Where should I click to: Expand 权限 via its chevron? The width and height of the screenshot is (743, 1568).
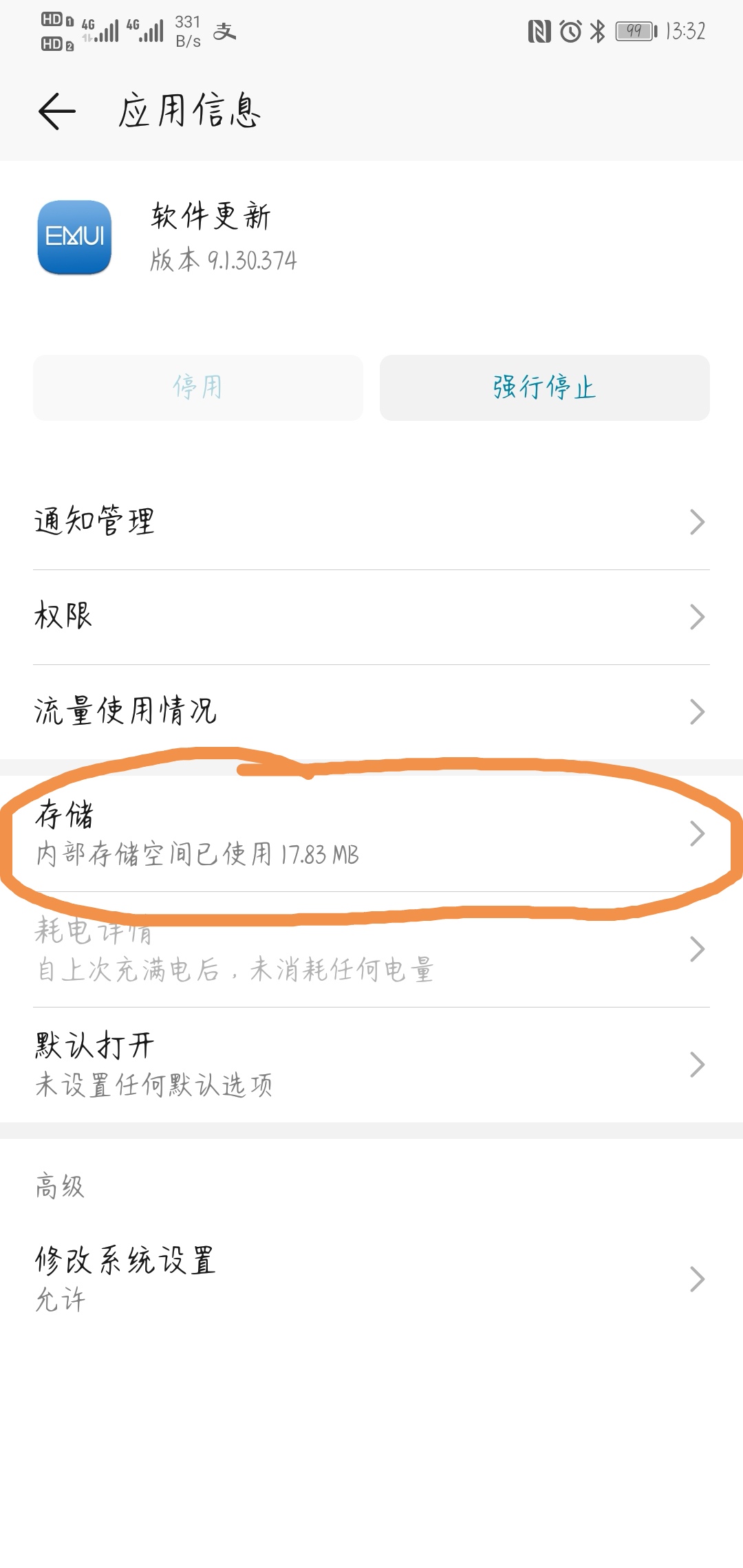coord(697,617)
